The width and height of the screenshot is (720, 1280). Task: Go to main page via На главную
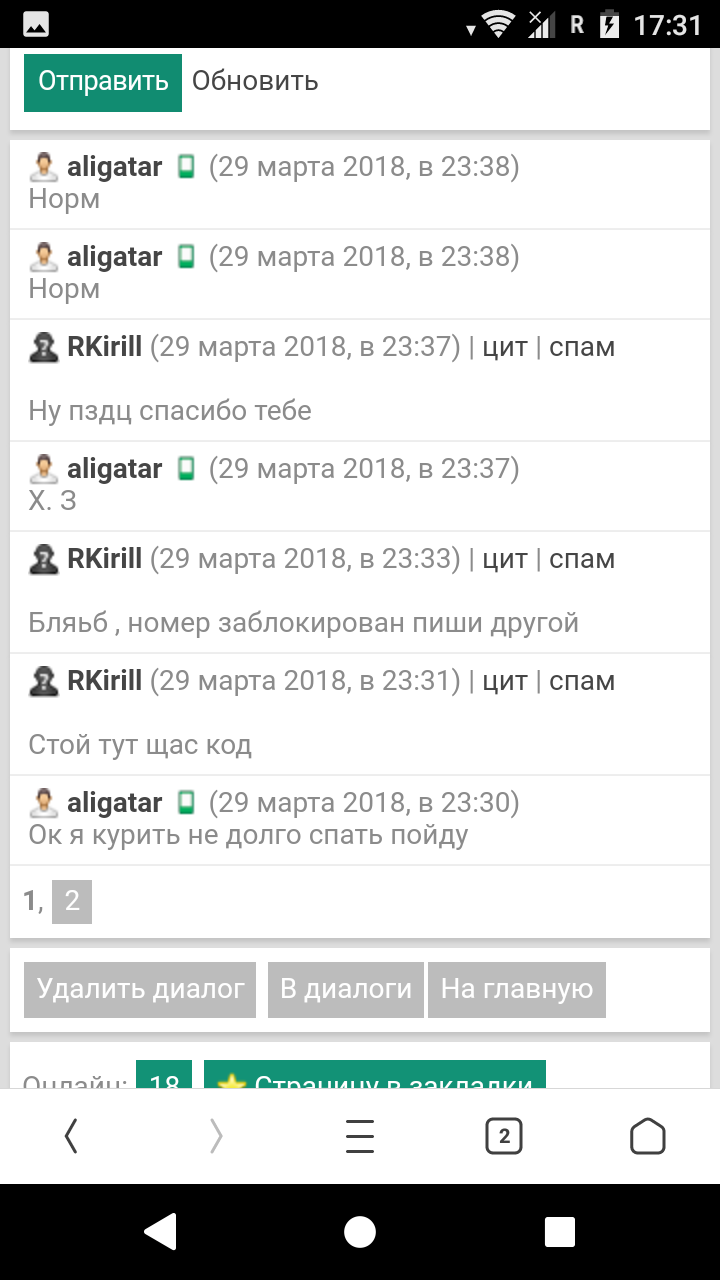tap(517, 989)
